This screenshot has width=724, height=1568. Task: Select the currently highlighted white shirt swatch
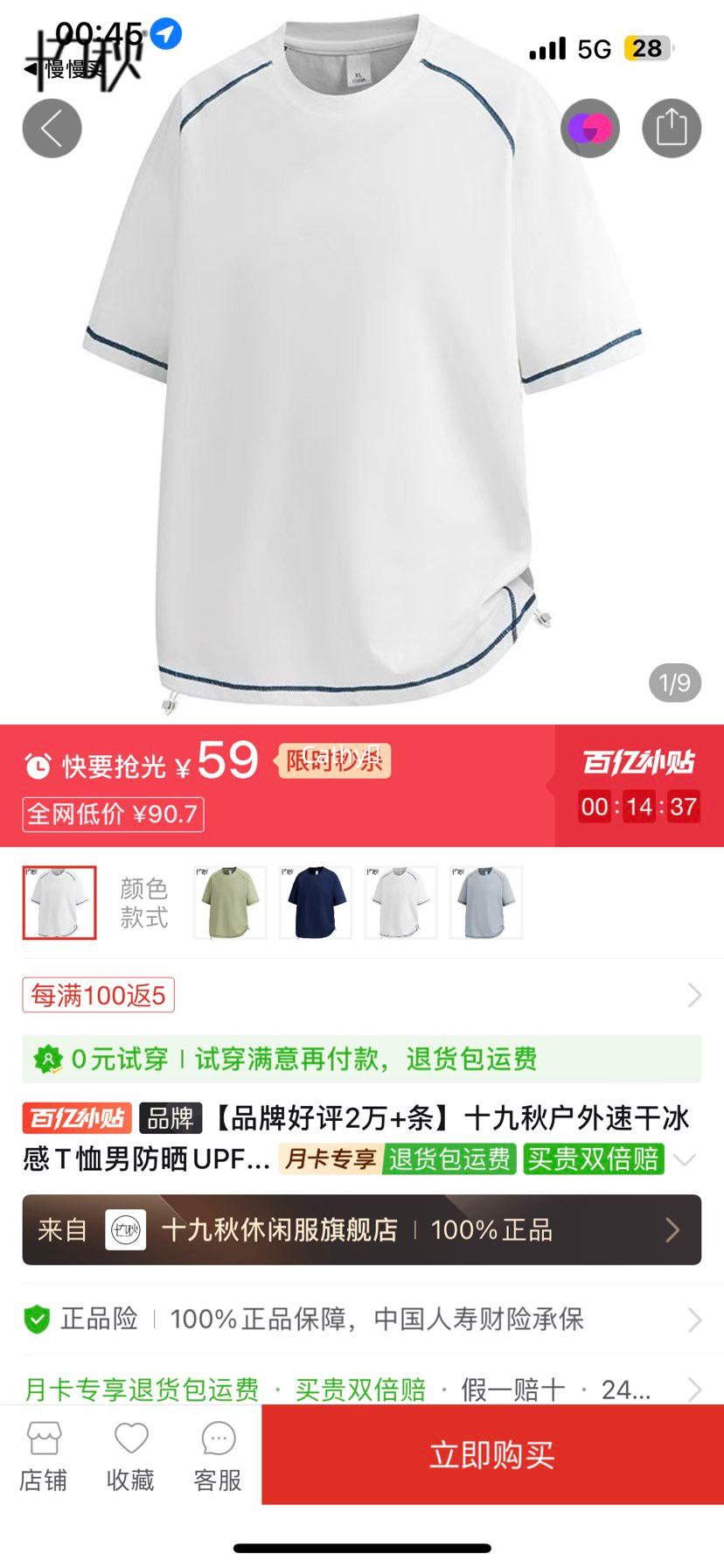coord(59,903)
